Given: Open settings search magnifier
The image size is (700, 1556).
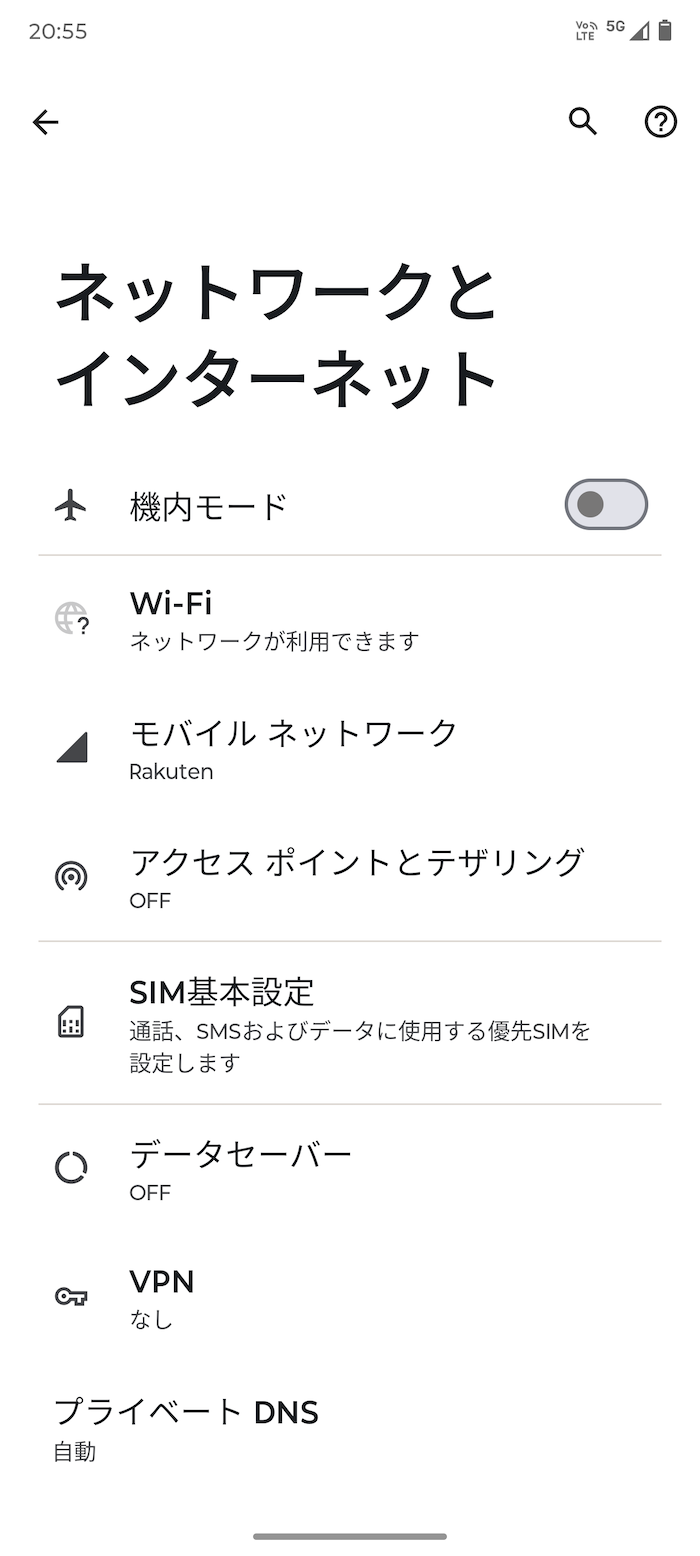Looking at the screenshot, I should click(x=583, y=122).
